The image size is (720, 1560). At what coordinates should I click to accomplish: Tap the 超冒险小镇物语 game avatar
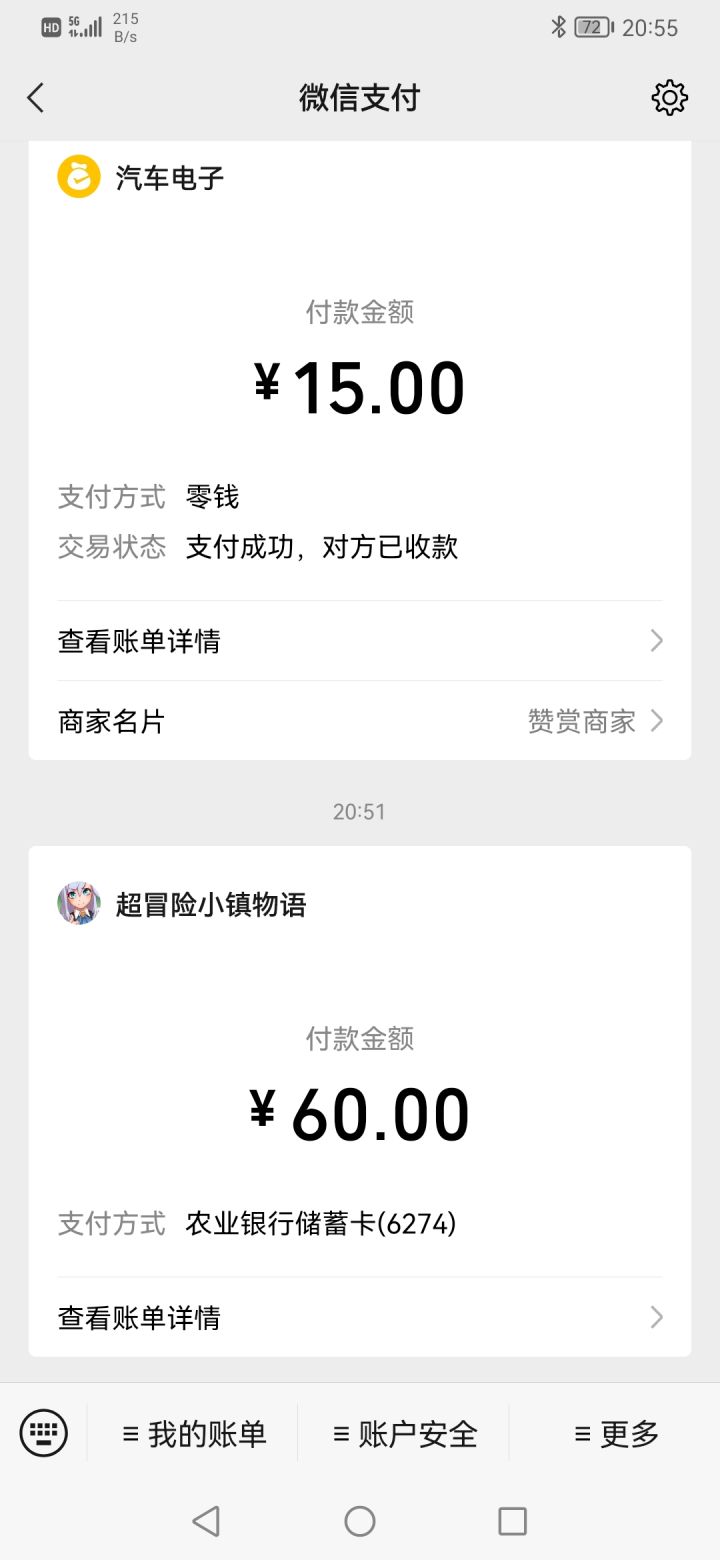[79, 903]
